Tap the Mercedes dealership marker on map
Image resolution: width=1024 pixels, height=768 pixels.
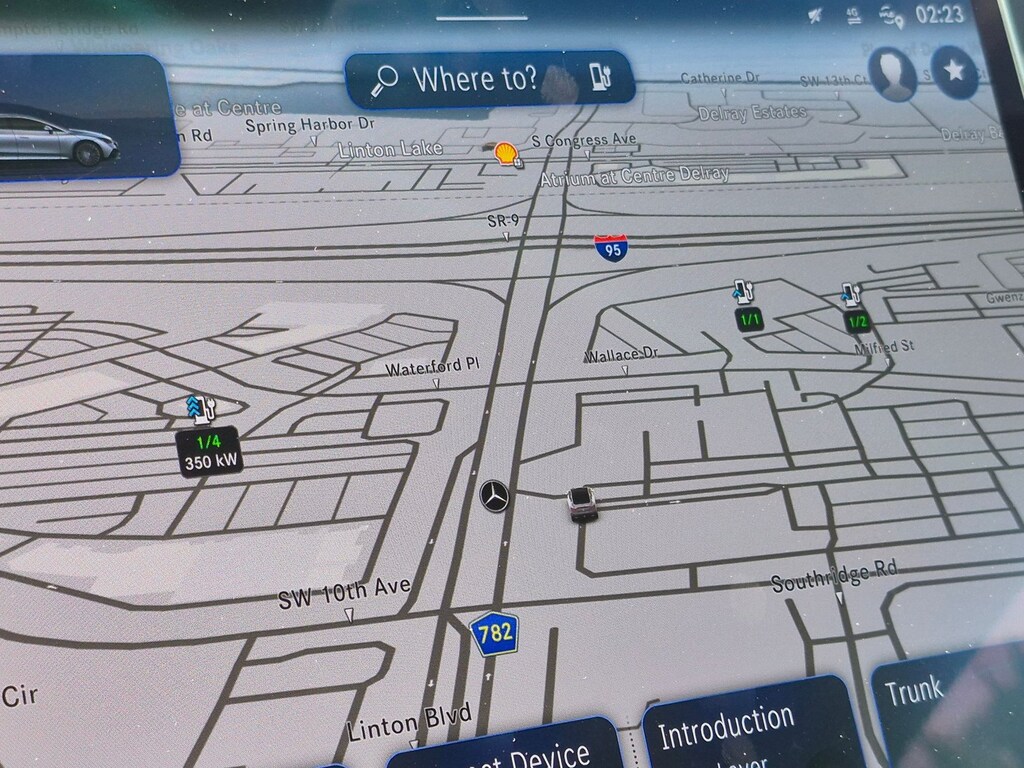pos(494,496)
